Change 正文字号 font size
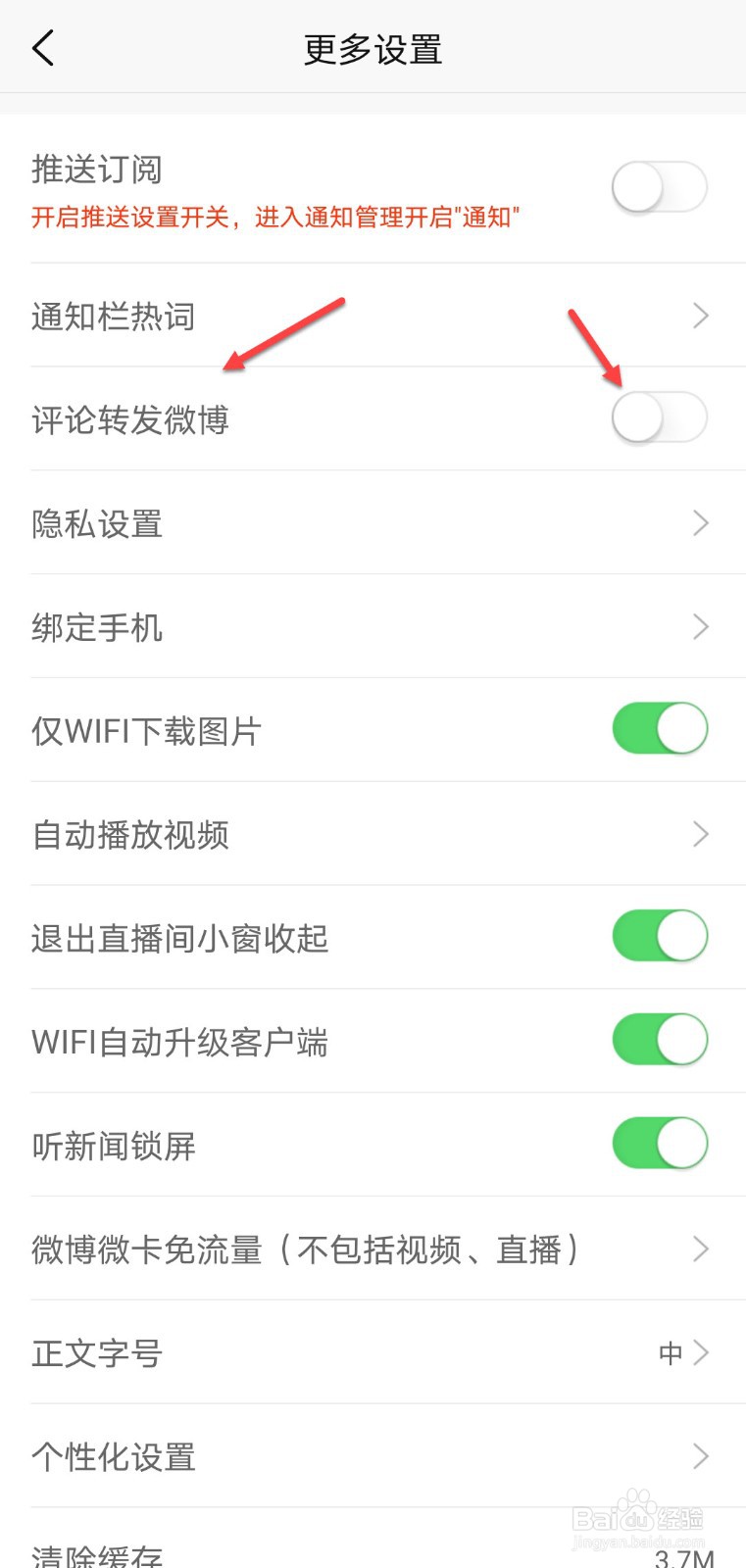Screen dimensions: 746x1568 click(373, 1353)
